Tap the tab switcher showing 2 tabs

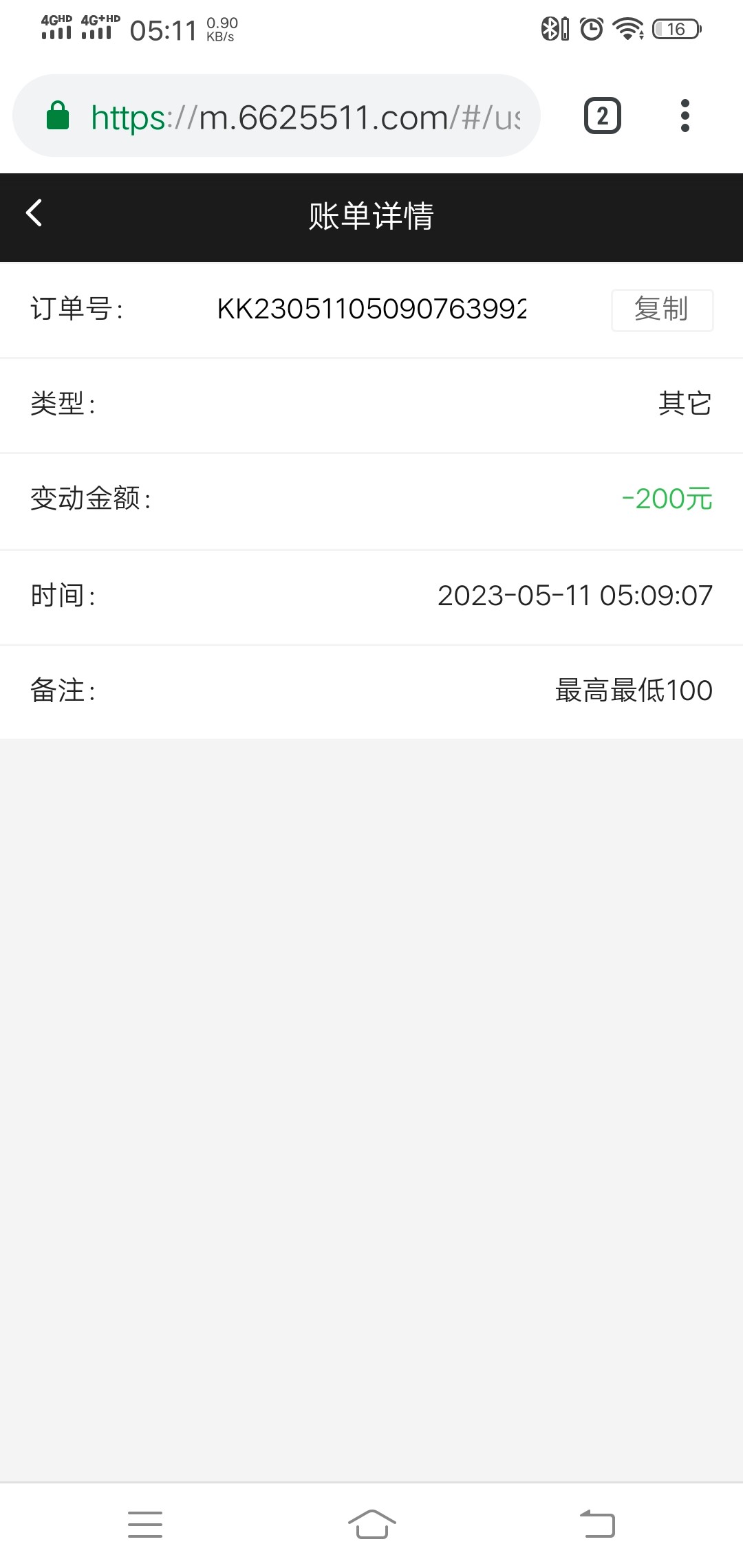click(602, 116)
